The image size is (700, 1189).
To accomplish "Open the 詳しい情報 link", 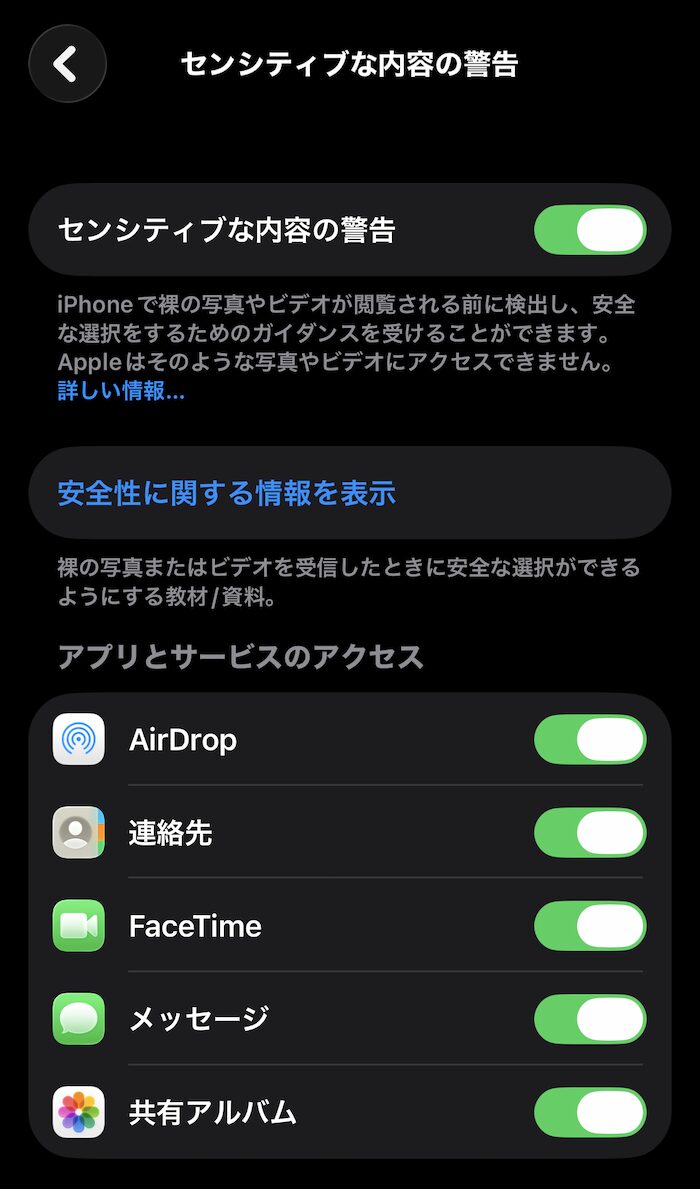I will tap(121, 391).
